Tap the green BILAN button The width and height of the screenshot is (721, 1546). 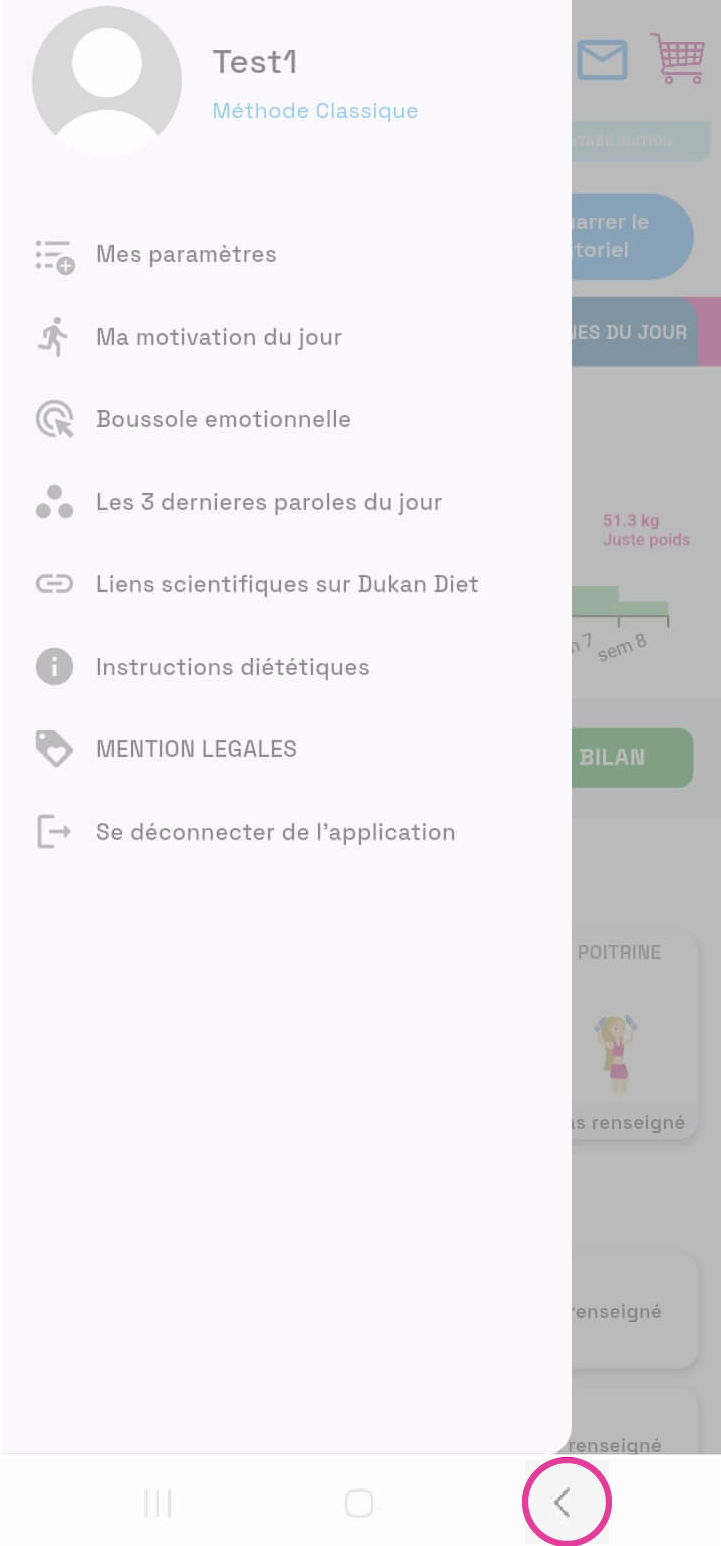pyautogui.click(x=632, y=757)
